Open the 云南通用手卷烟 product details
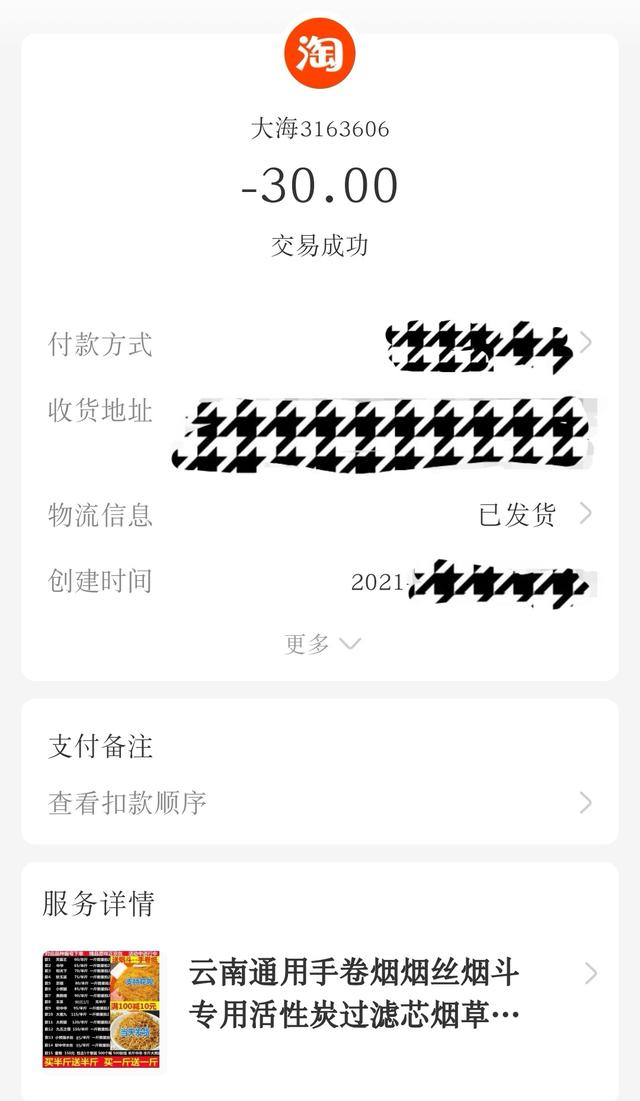640x1101 pixels. [x=354, y=993]
